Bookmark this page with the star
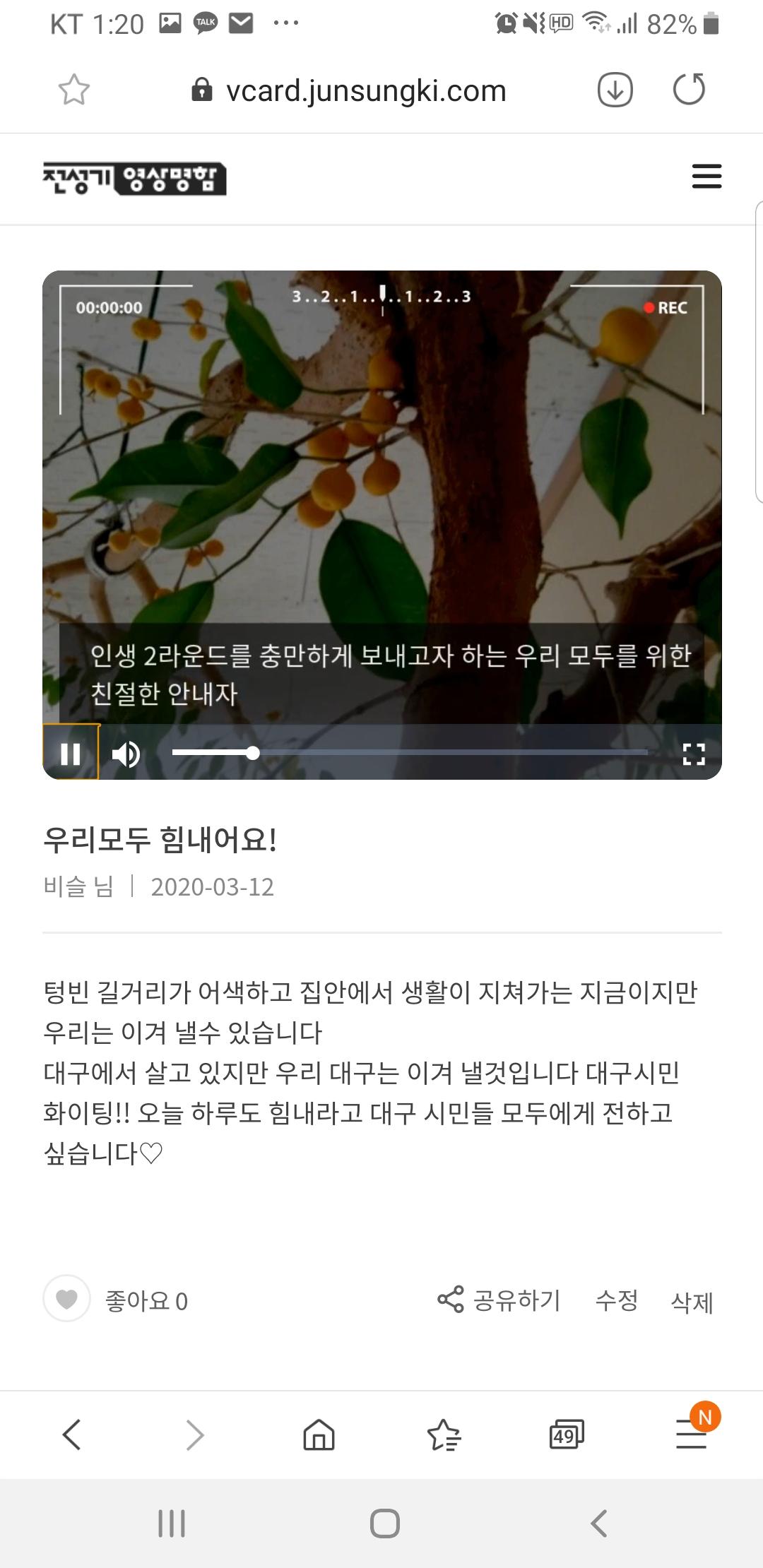763x1568 pixels. [73, 90]
